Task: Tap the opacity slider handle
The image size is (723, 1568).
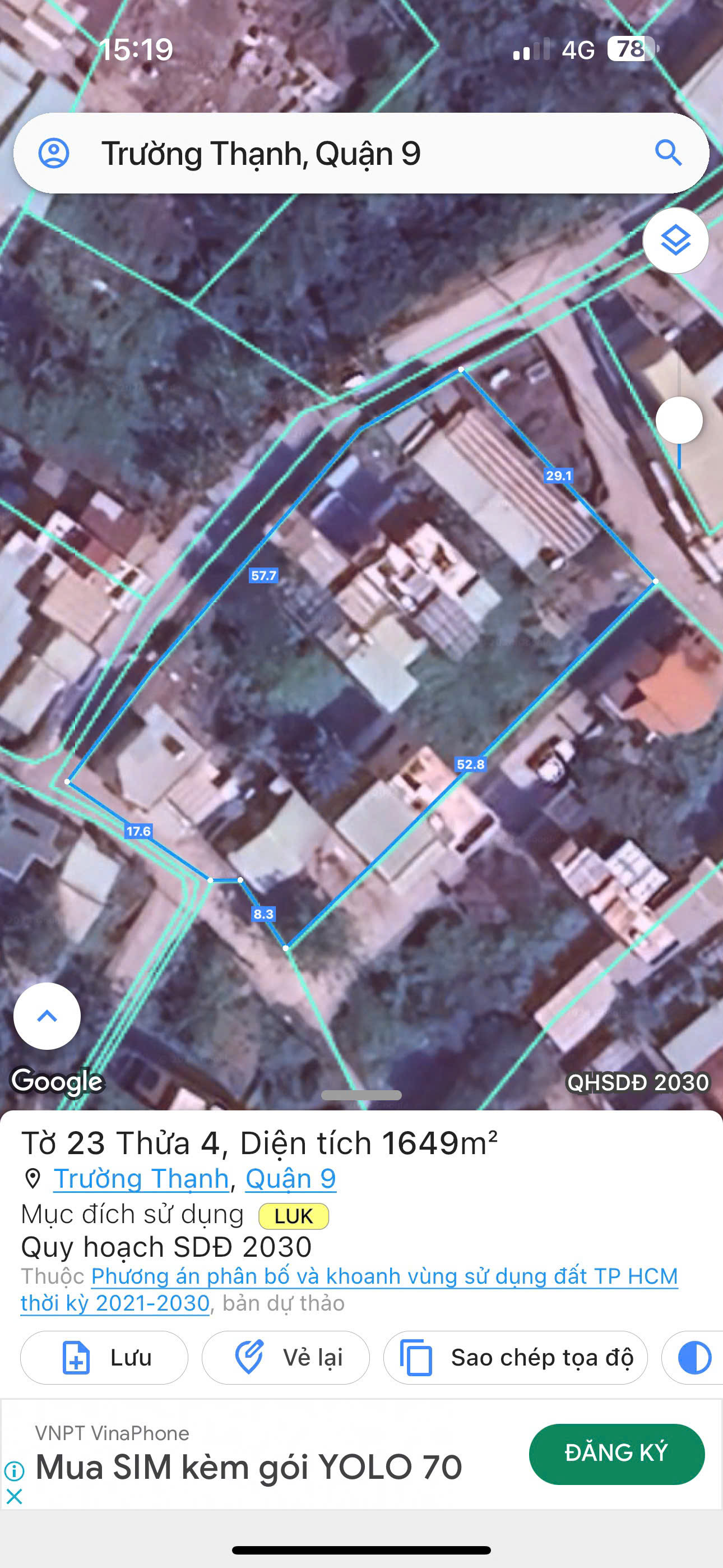Action: (x=679, y=420)
